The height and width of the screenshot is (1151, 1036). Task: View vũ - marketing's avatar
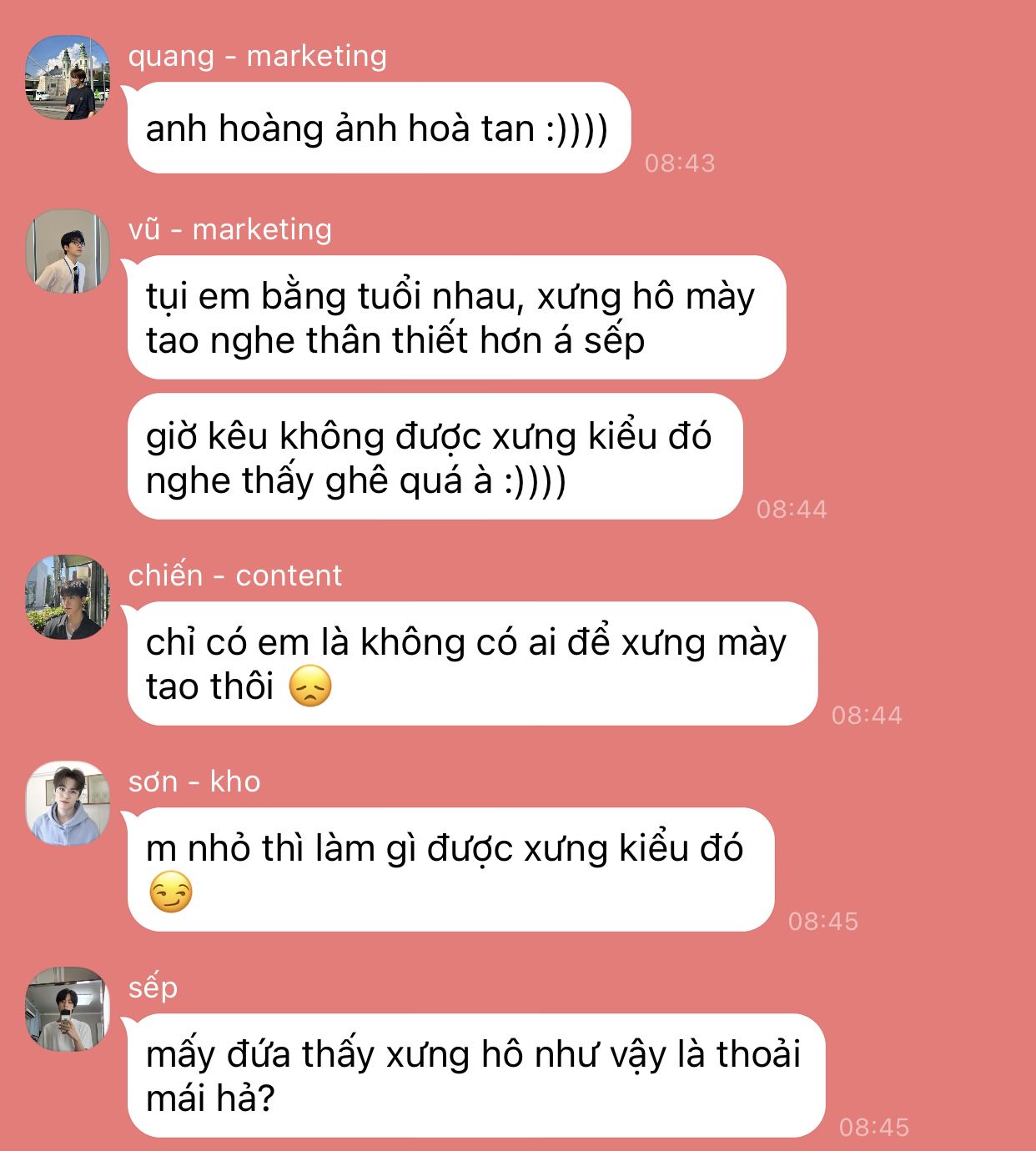pyautogui.click(x=68, y=251)
